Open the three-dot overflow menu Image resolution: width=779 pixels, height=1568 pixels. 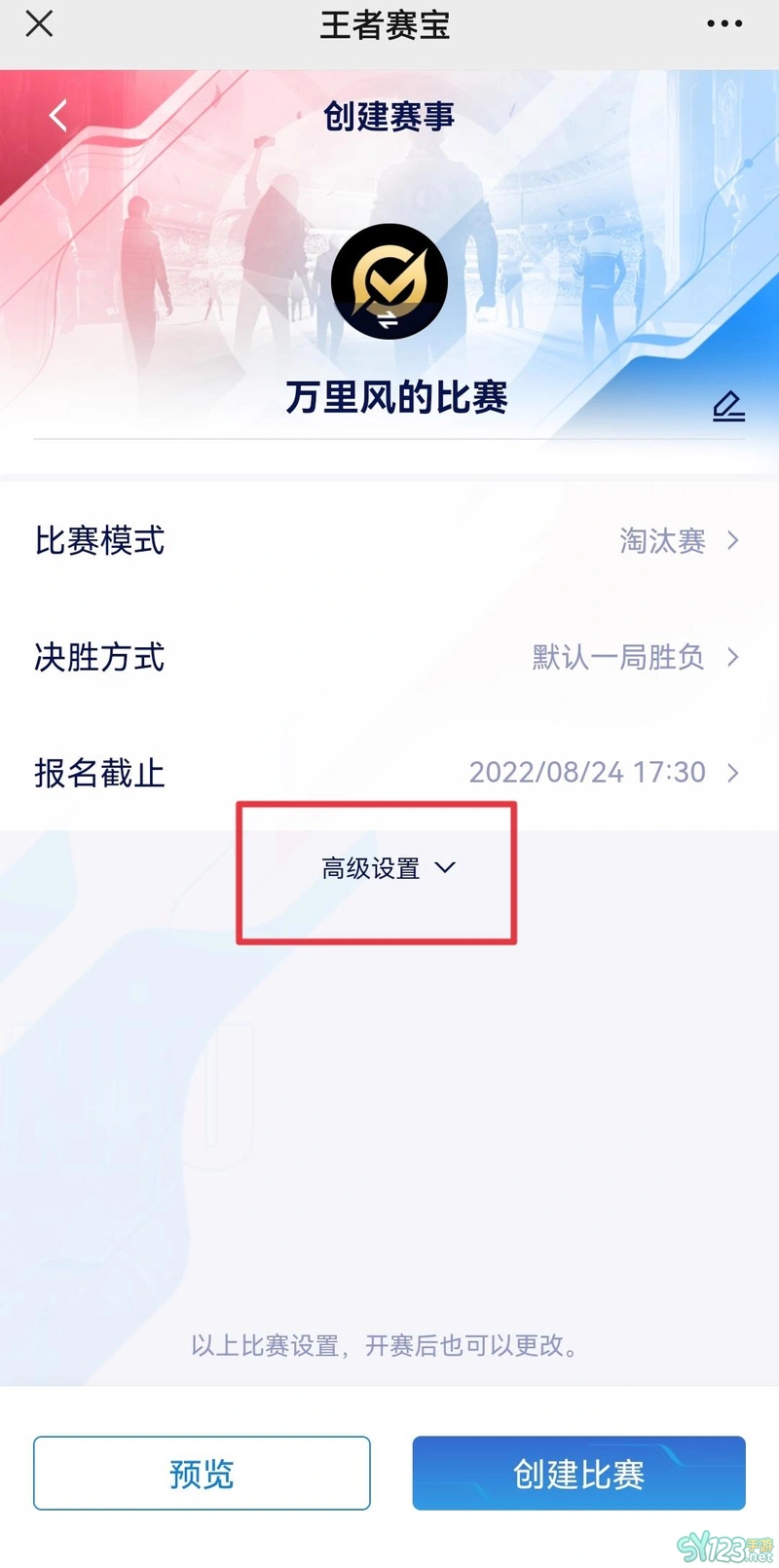(724, 24)
